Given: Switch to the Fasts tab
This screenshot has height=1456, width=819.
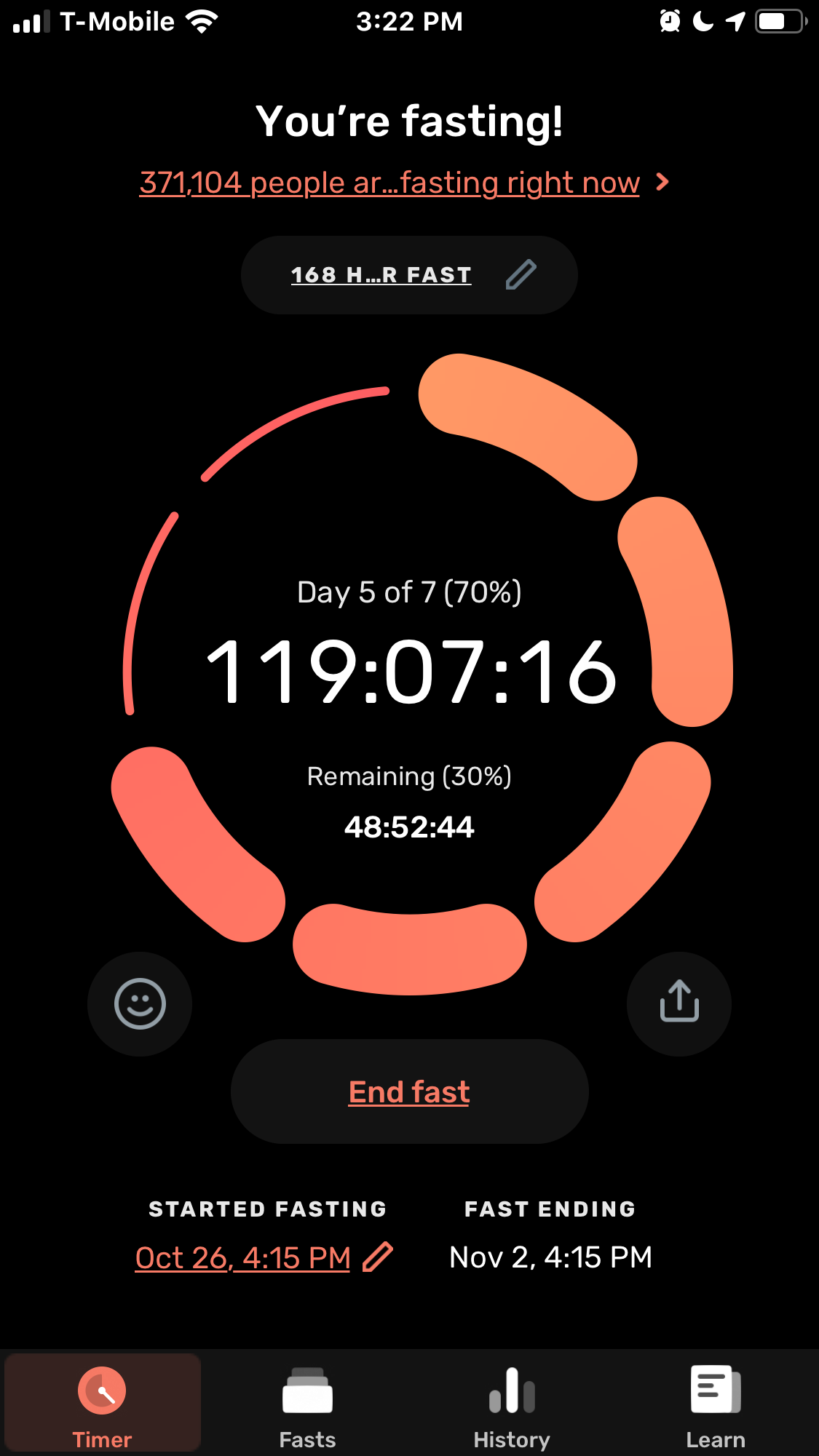Looking at the screenshot, I should [x=307, y=1406].
